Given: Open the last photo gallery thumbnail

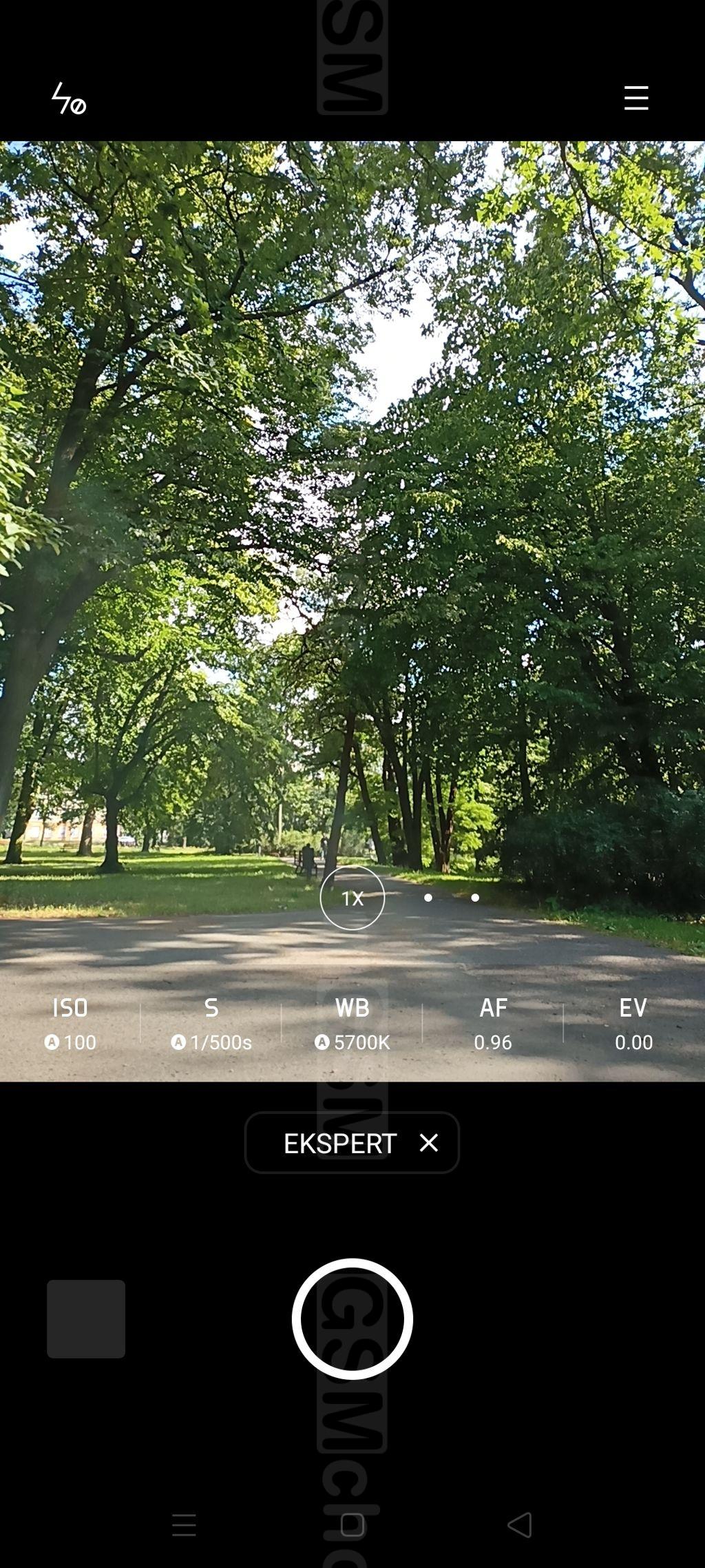Looking at the screenshot, I should [x=86, y=1319].
